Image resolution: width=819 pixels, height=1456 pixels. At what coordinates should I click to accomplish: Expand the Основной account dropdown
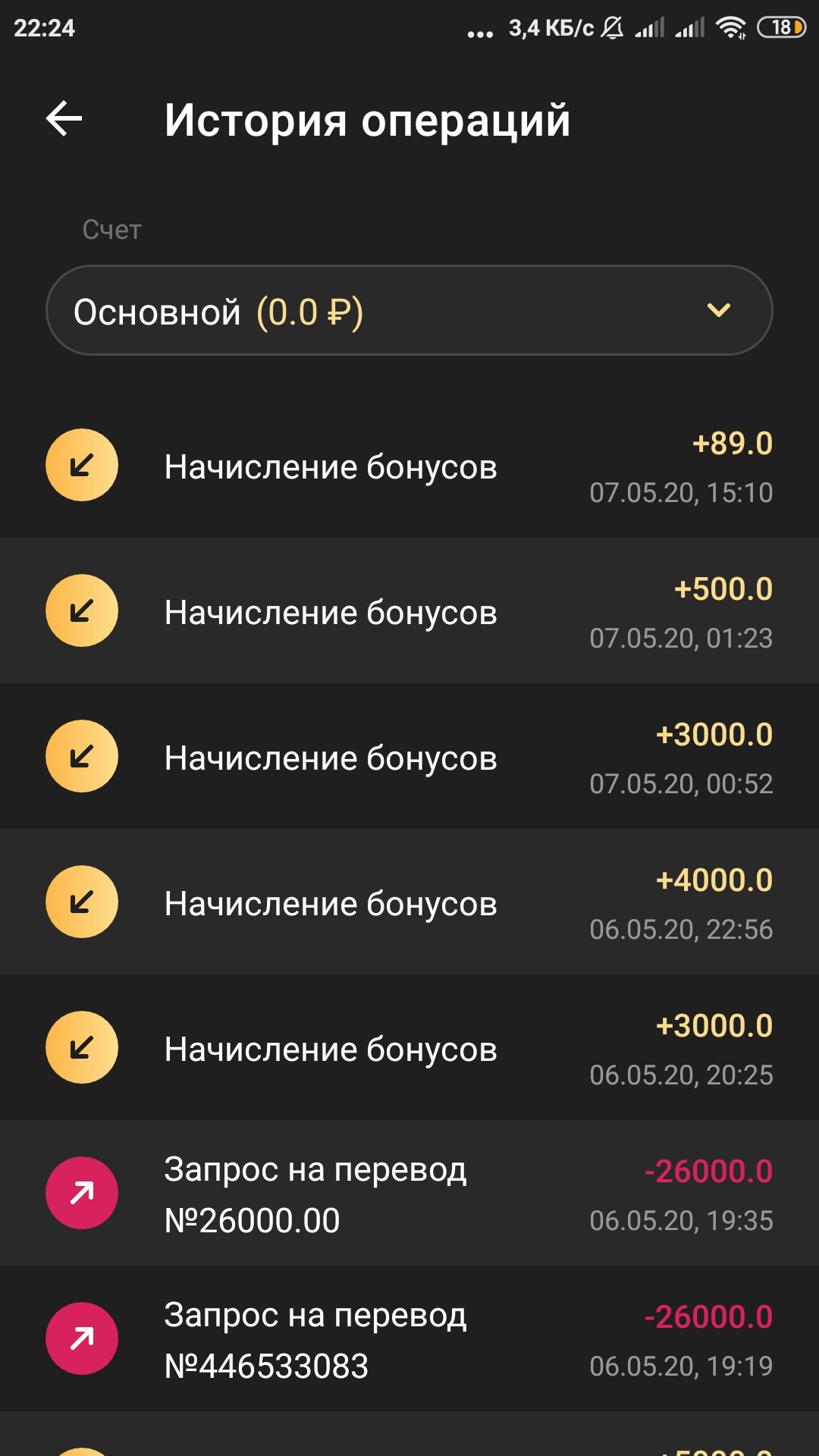[409, 310]
